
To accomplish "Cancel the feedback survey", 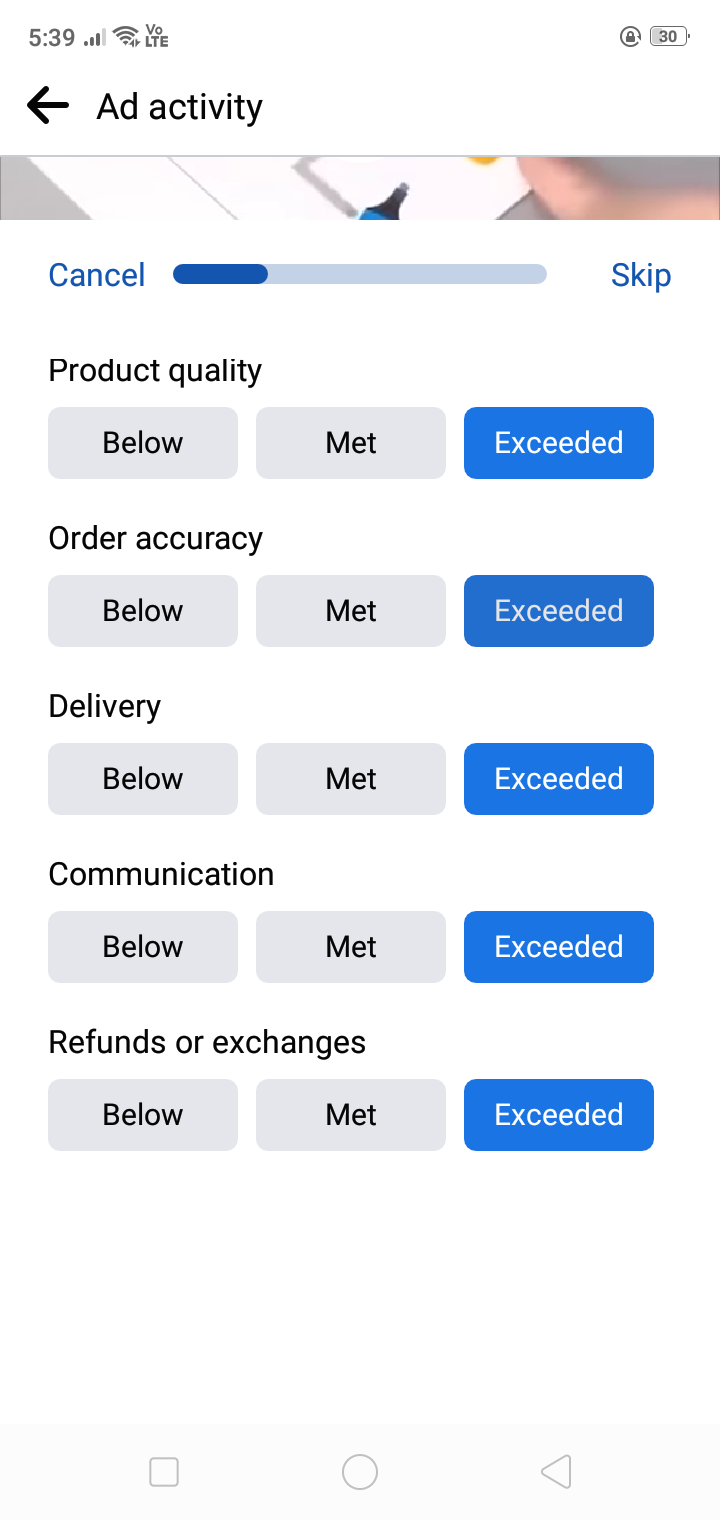I will coord(97,275).
